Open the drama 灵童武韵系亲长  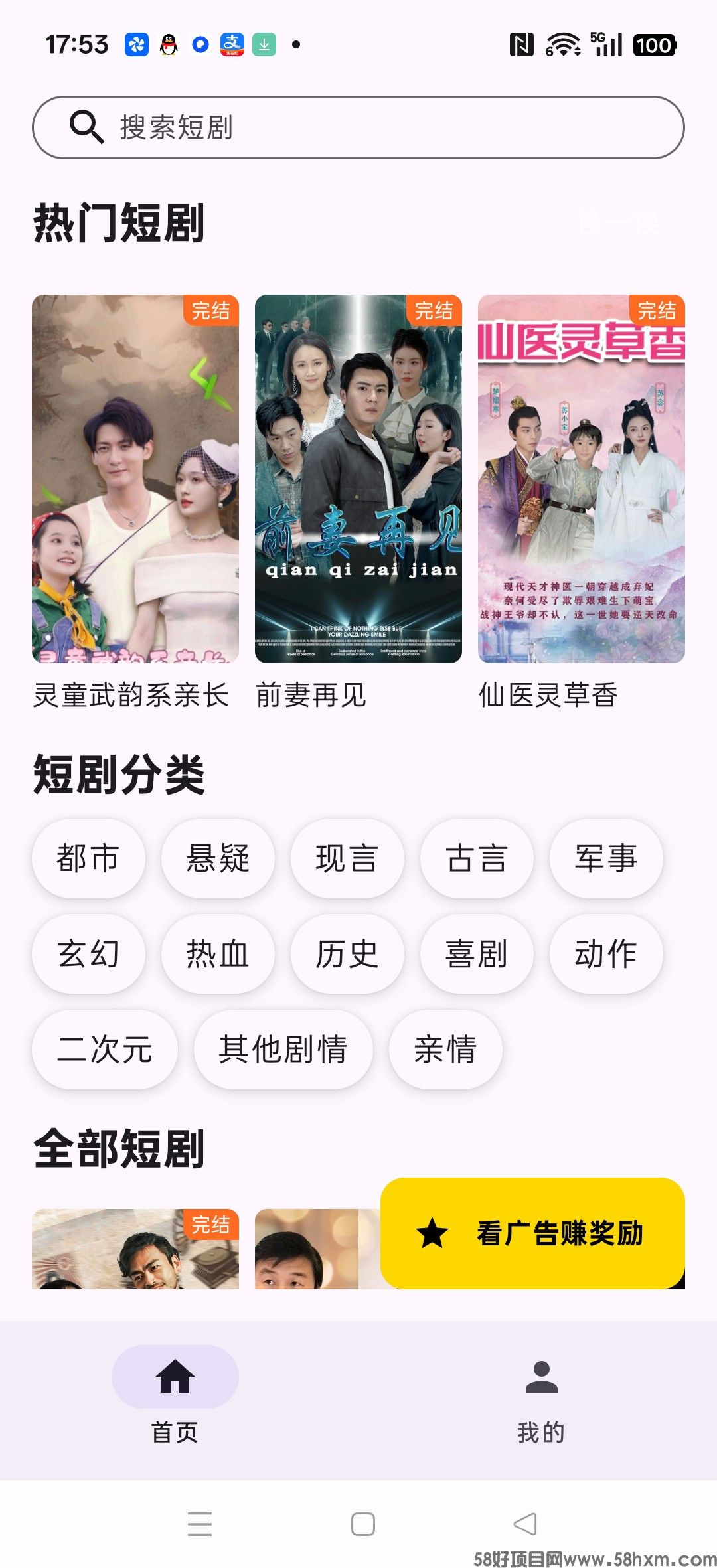click(135, 479)
